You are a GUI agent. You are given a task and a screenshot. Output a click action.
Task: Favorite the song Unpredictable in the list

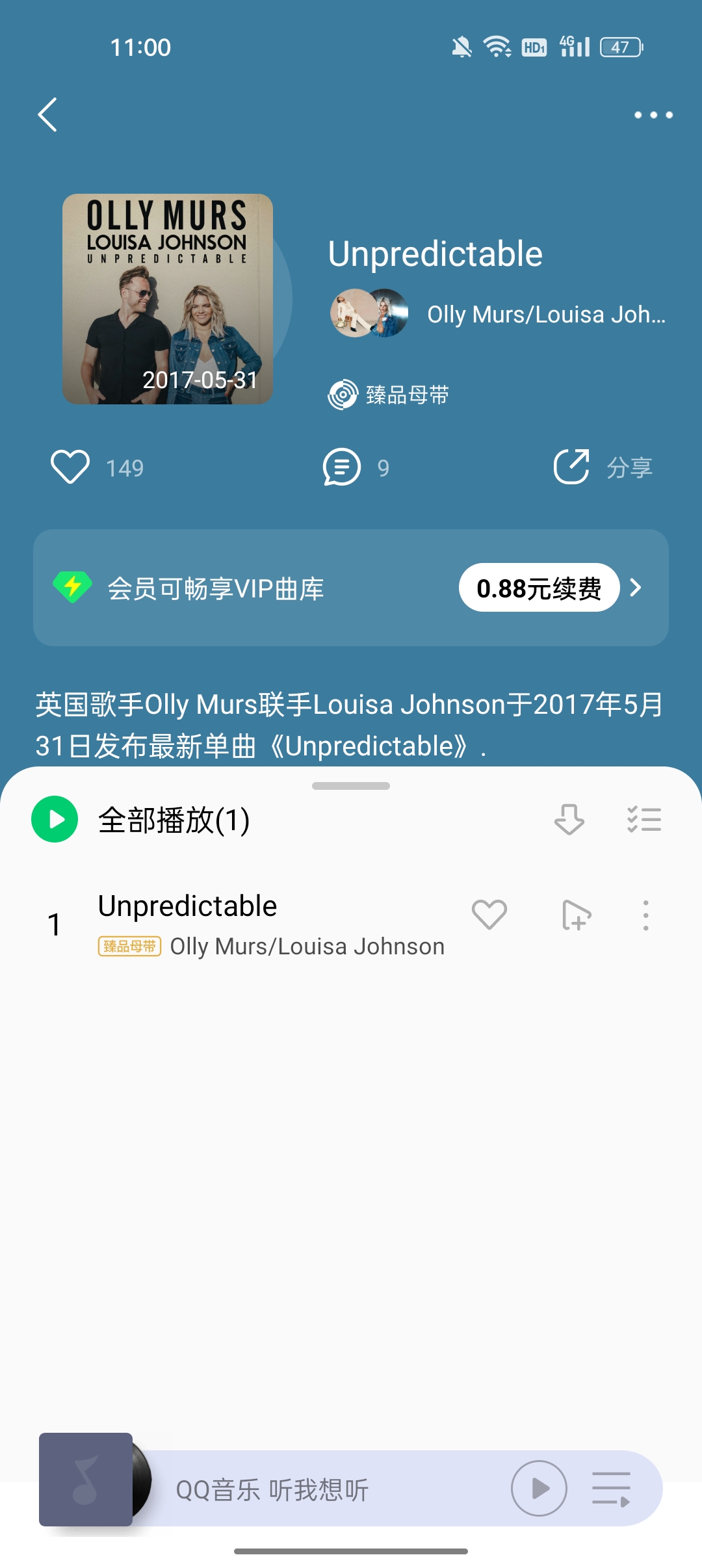pos(489,915)
